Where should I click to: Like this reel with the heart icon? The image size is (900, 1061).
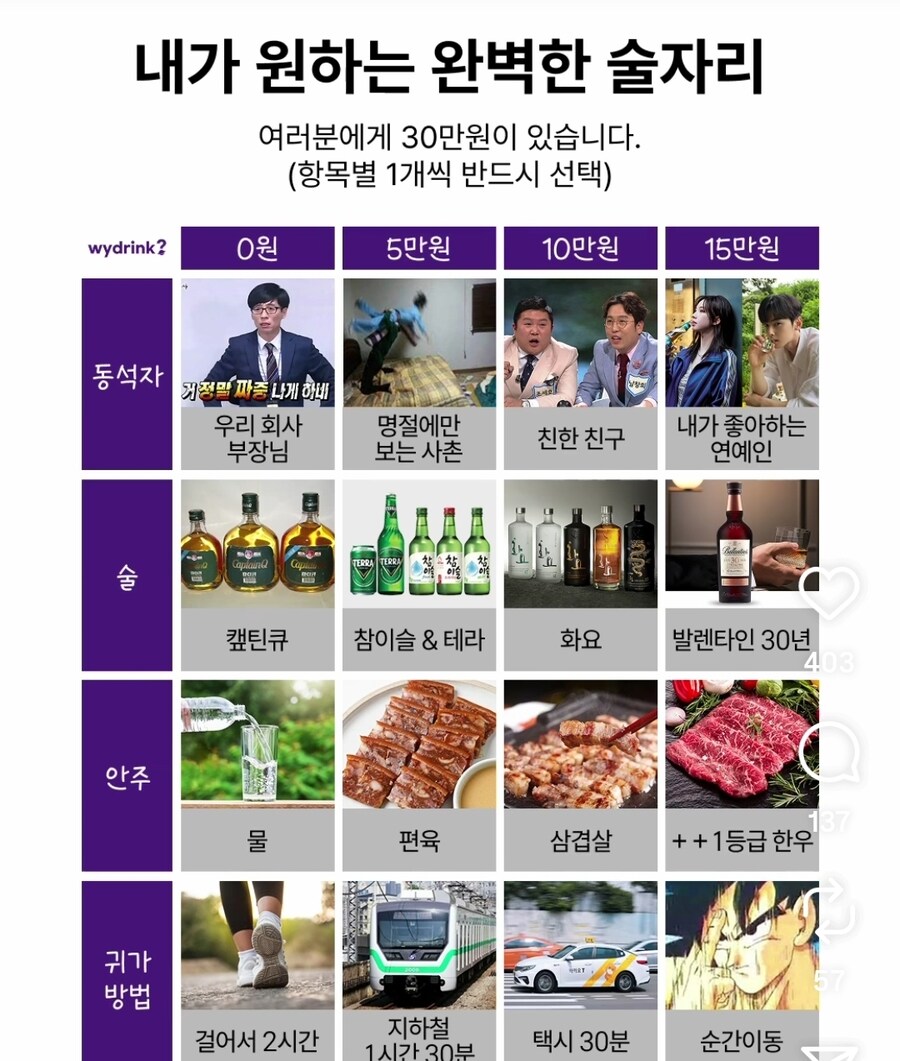click(x=830, y=595)
